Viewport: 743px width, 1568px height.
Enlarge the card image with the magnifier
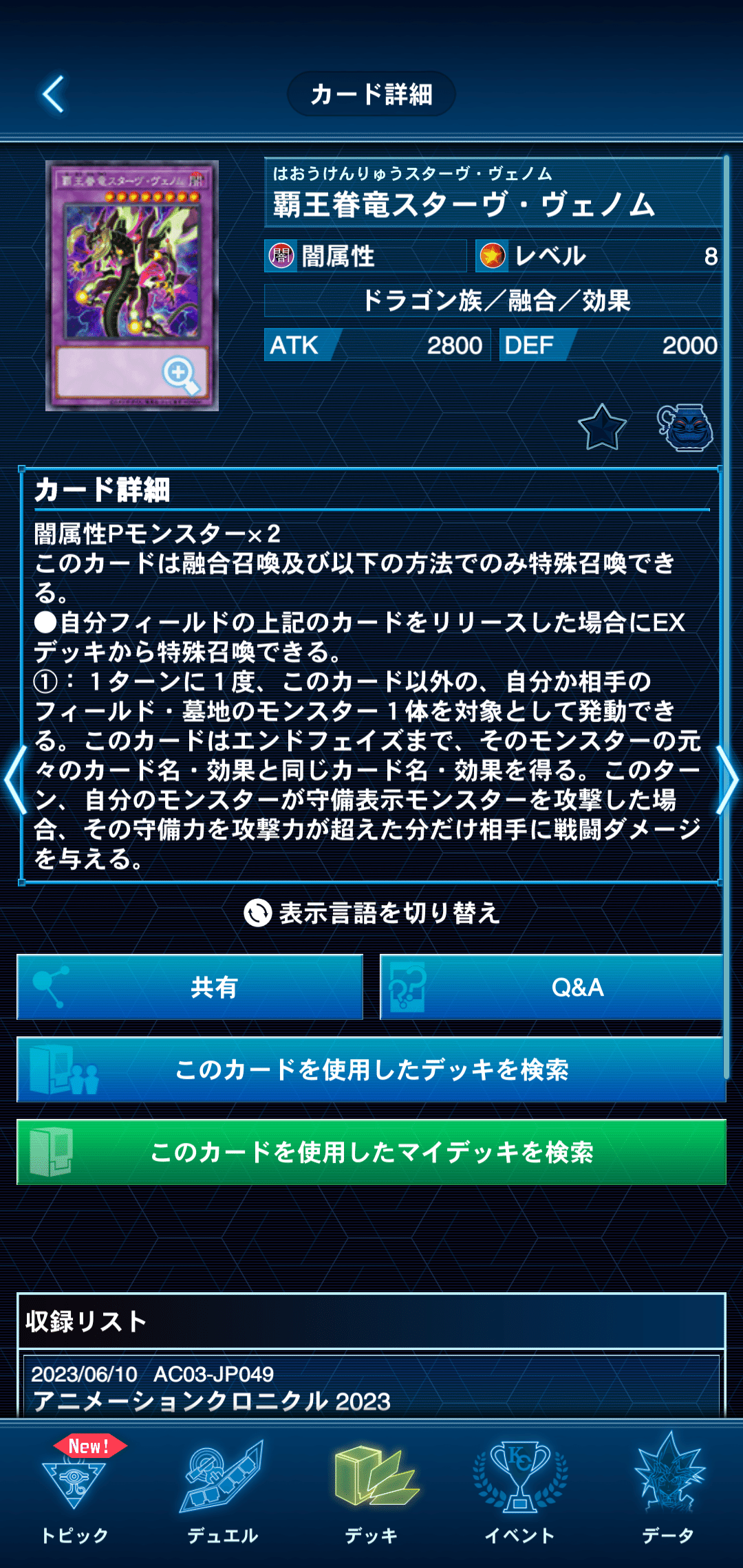tap(180, 373)
